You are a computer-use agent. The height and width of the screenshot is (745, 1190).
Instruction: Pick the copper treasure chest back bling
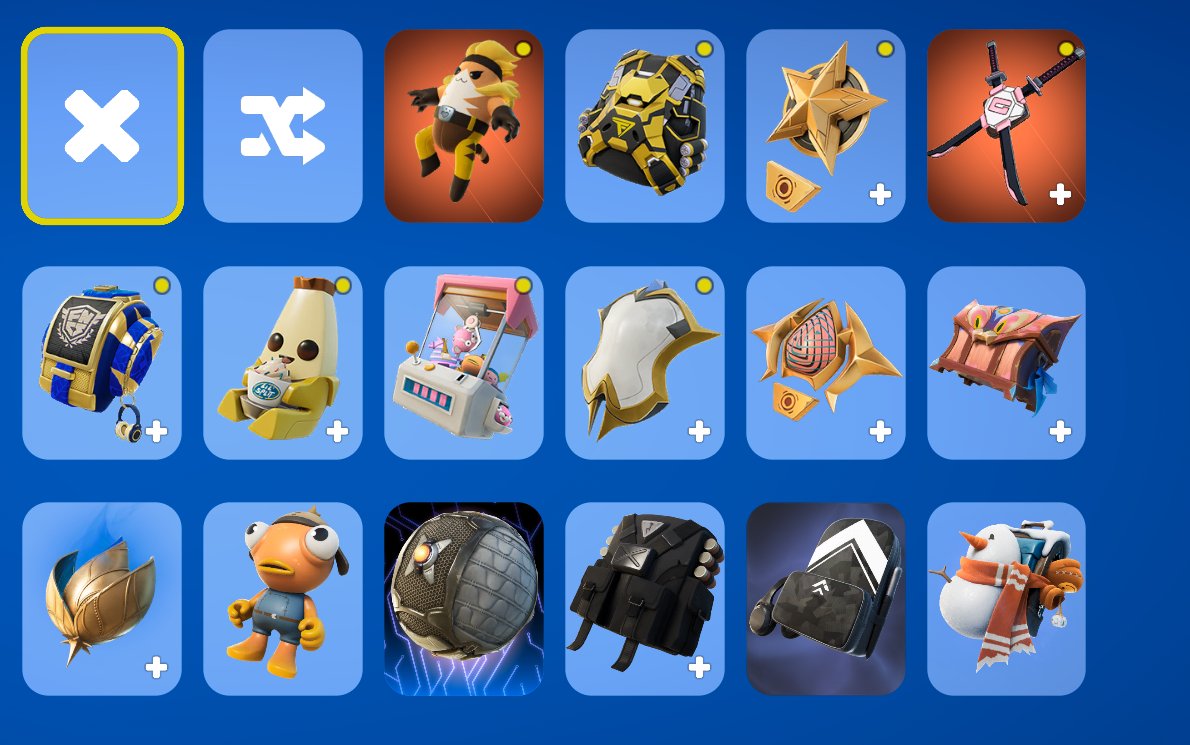pyautogui.click(x=1006, y=363)
